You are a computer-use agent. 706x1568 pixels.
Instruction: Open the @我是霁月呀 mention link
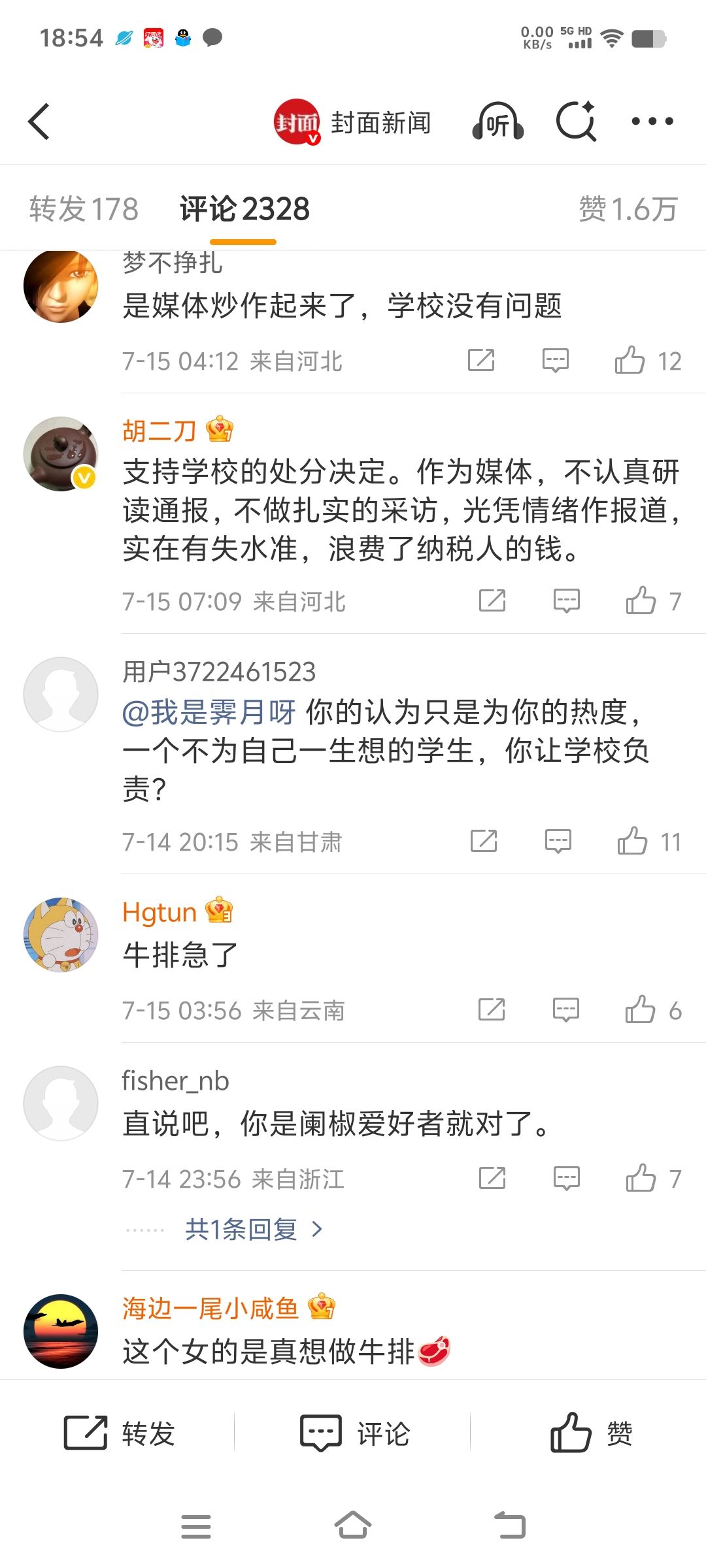(209, 712)
